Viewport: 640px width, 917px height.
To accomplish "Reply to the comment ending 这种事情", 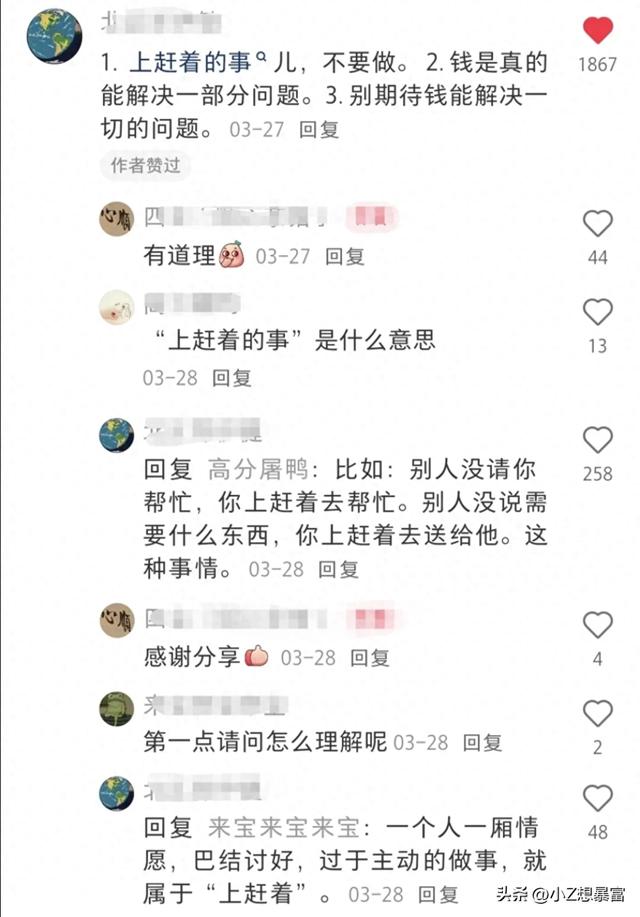I will pos(338,569).
